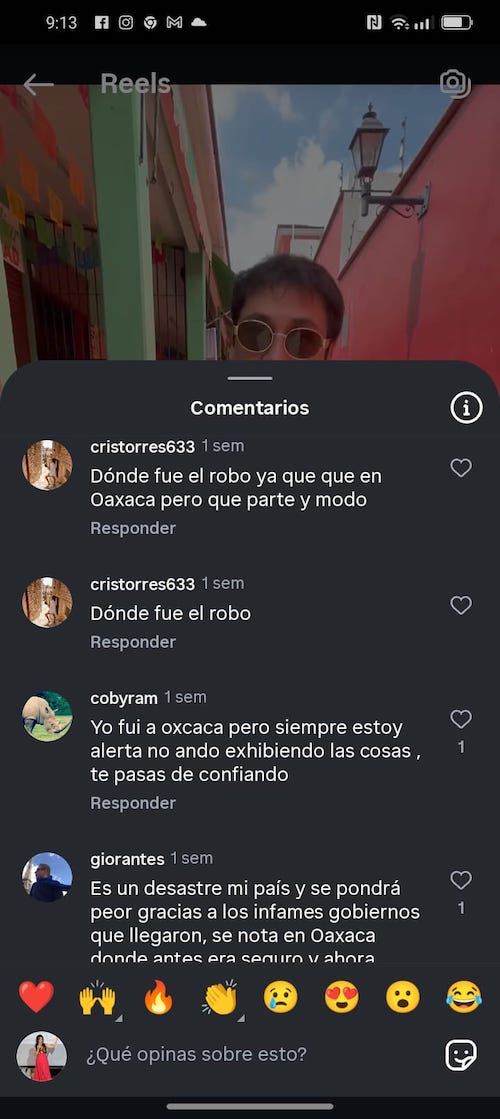500x1119 pixels.
Task: Insert the fire emoji
Action: 158,997
